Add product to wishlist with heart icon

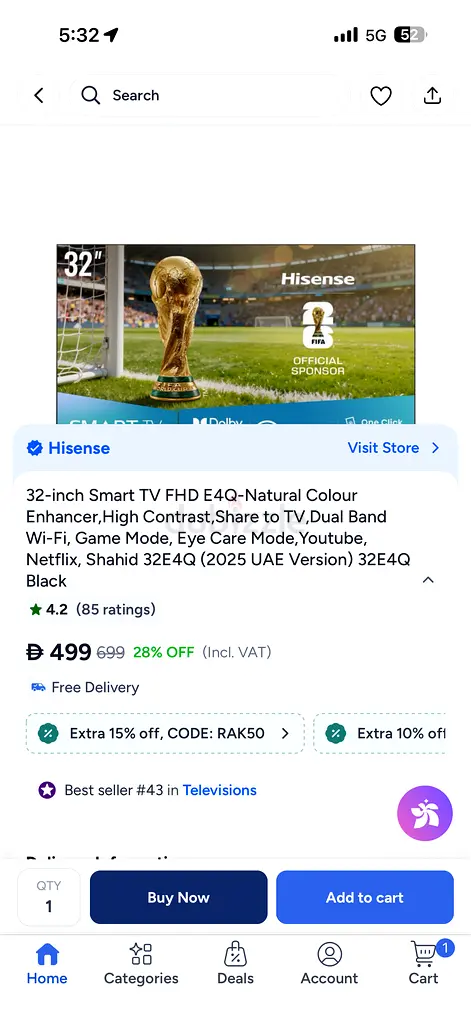[381, 95]
